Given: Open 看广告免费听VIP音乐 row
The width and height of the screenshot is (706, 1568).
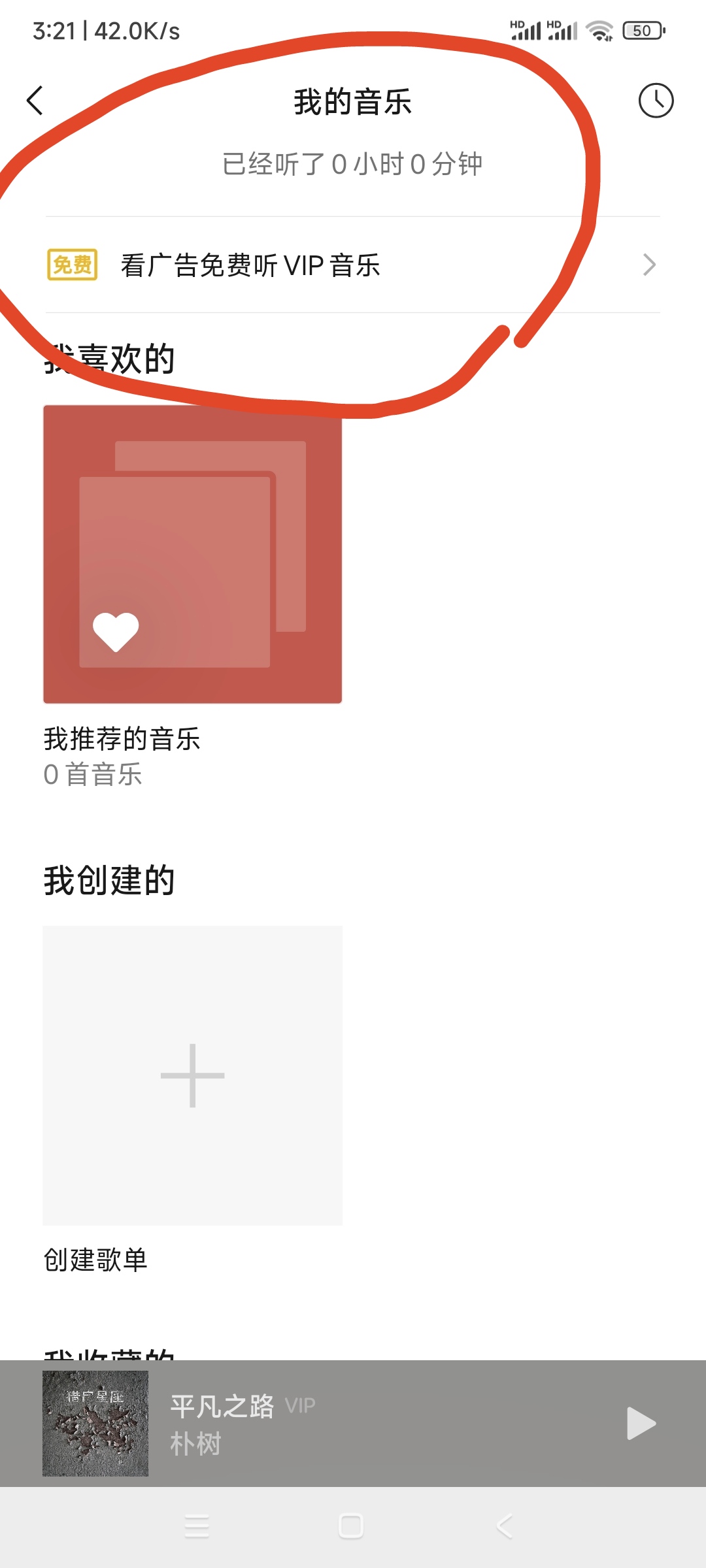Looking at the screenshot, I should click(353, 265).
